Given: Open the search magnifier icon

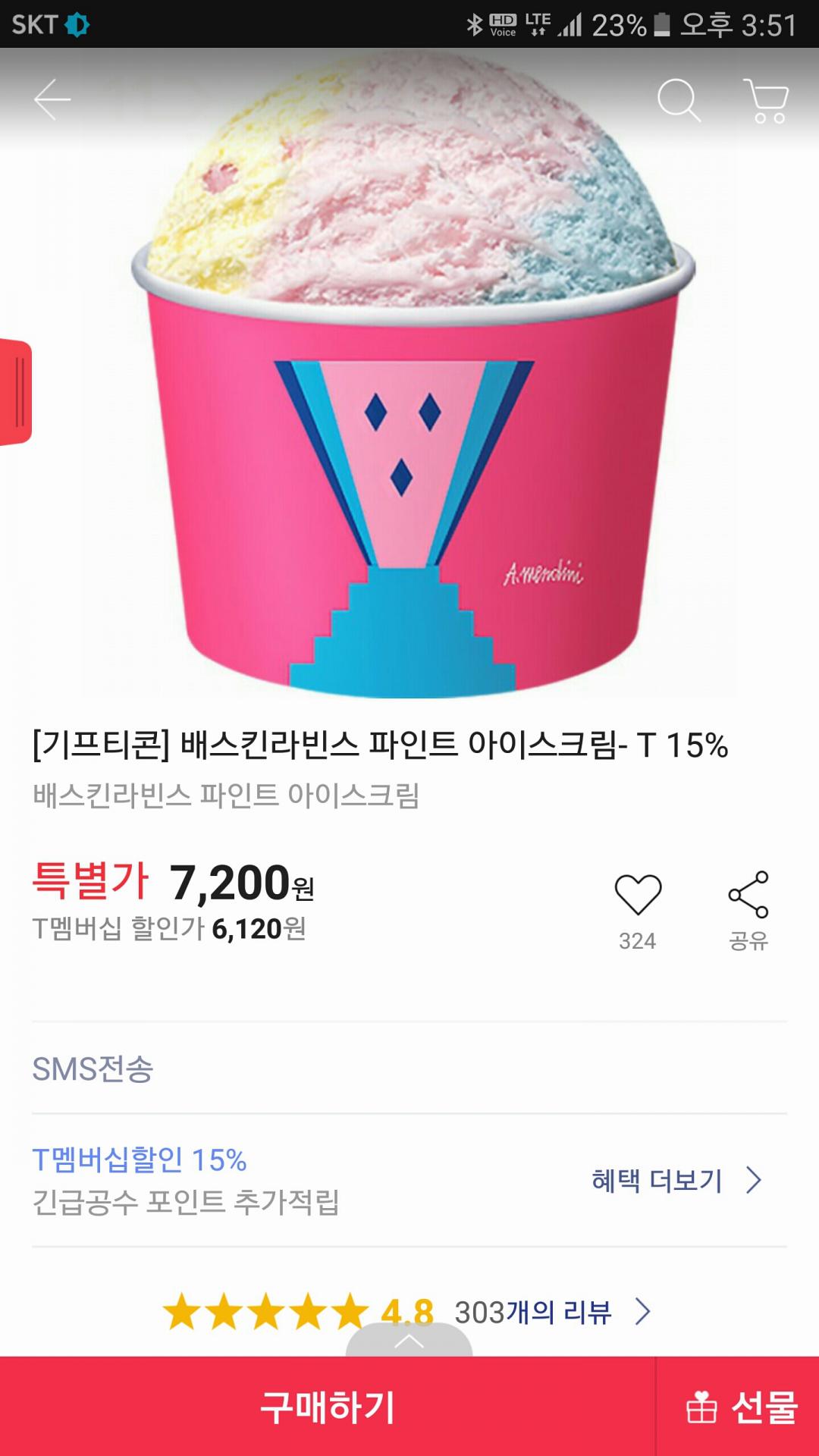Looking at the screenshot, I should coord(678,100).
